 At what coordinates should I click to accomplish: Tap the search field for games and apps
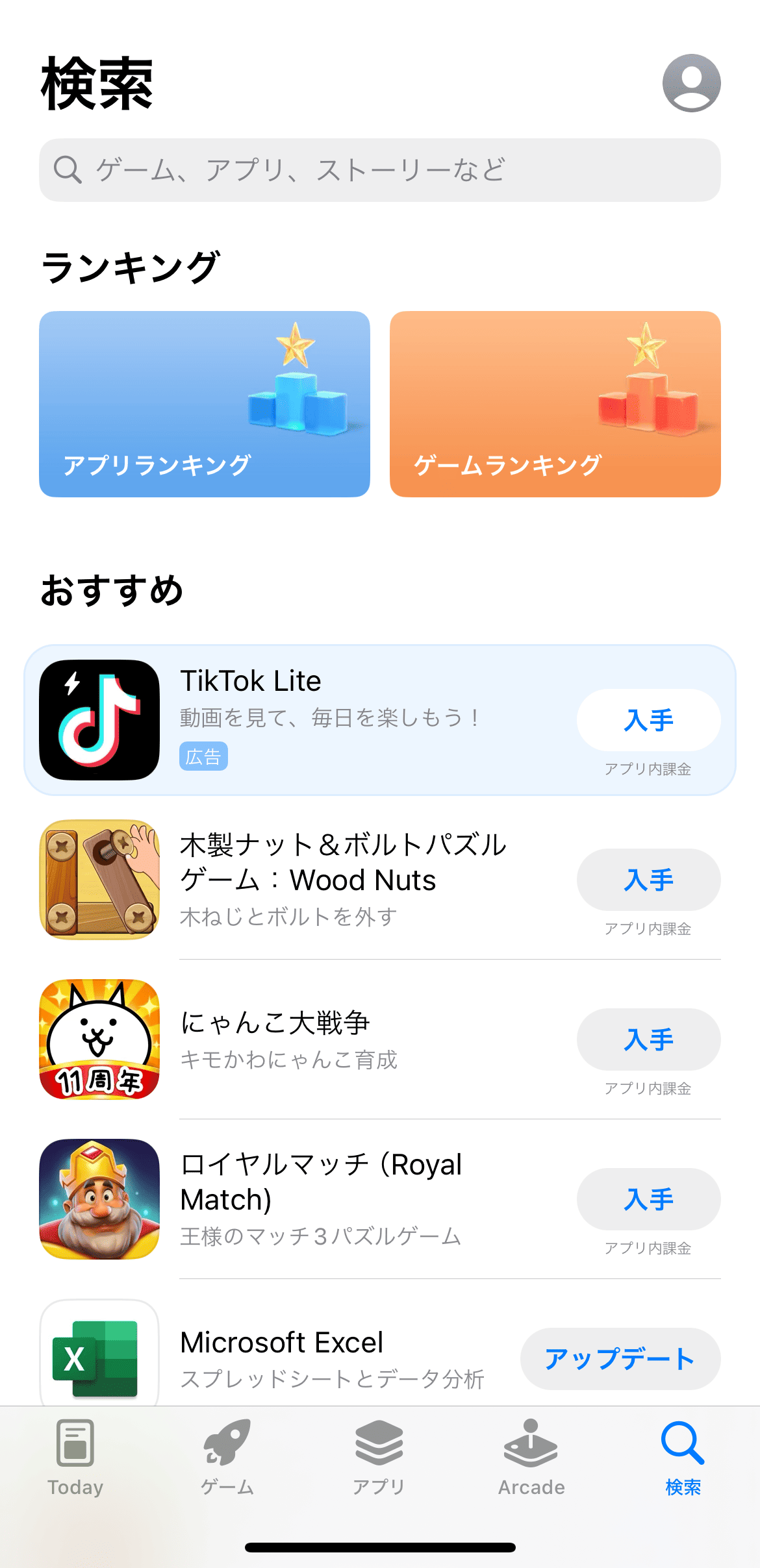[x=380, y=170]
